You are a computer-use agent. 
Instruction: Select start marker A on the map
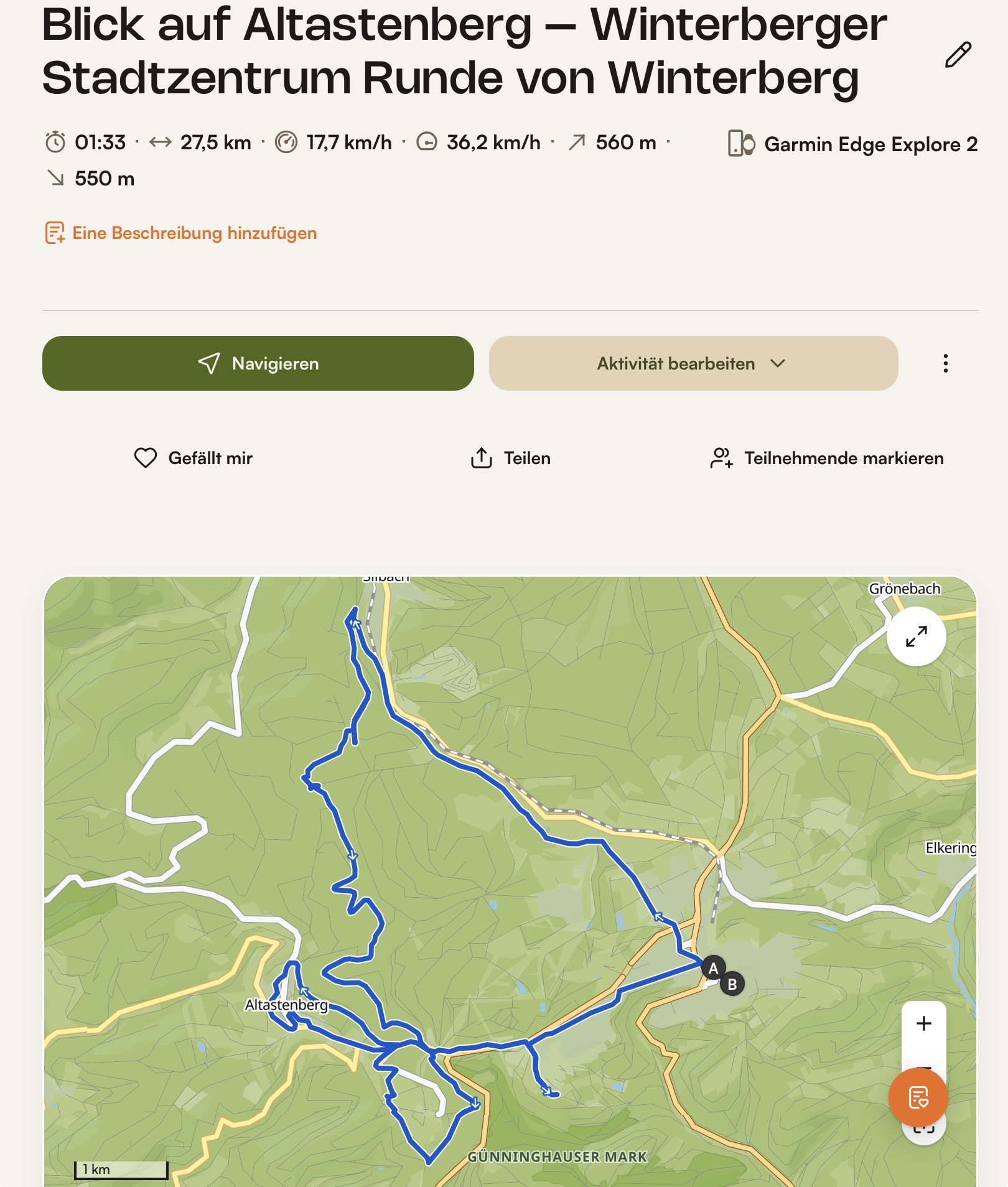(713, 968)
